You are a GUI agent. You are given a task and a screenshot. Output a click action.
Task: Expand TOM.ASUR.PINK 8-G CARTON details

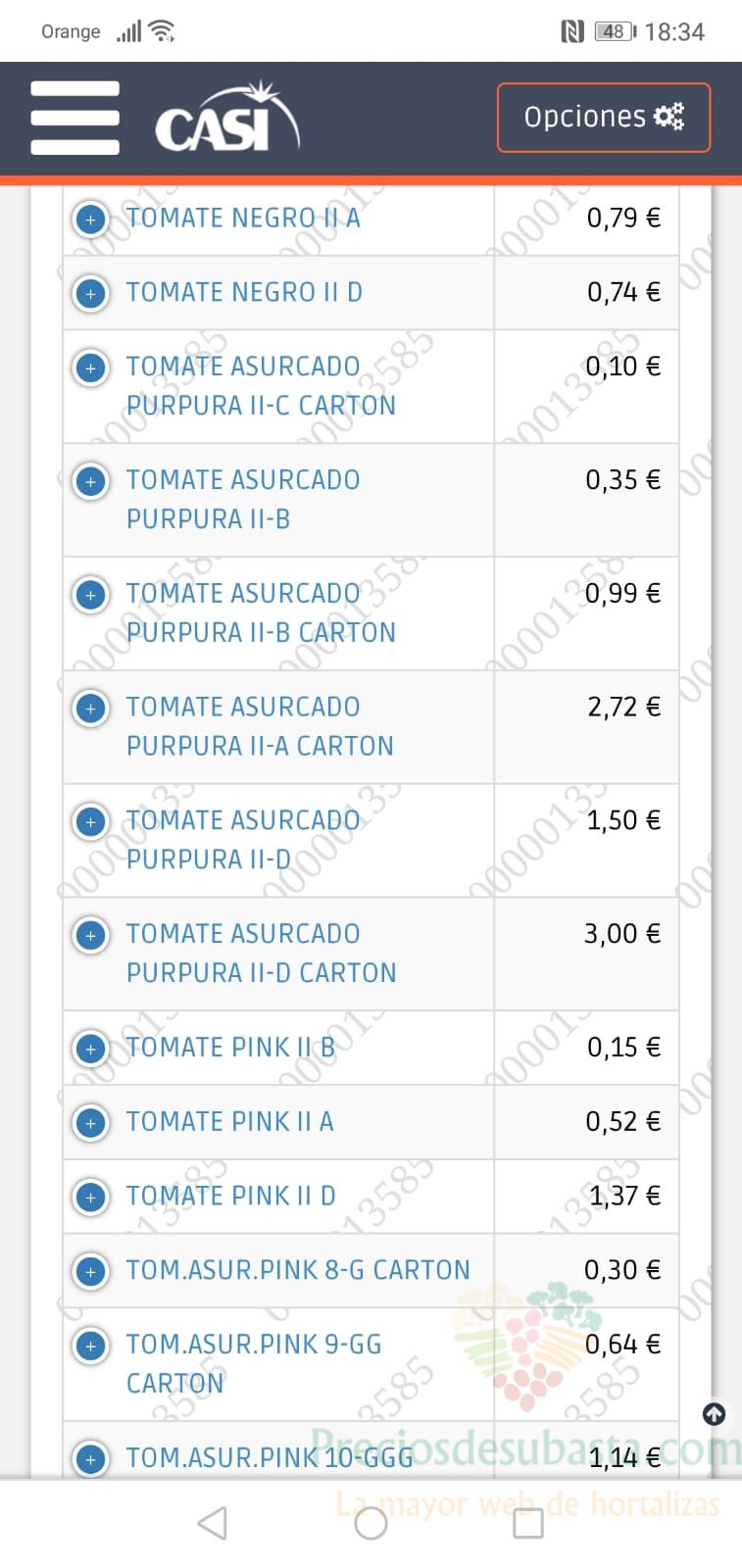pyautogui.click(x=91, y=1271)
